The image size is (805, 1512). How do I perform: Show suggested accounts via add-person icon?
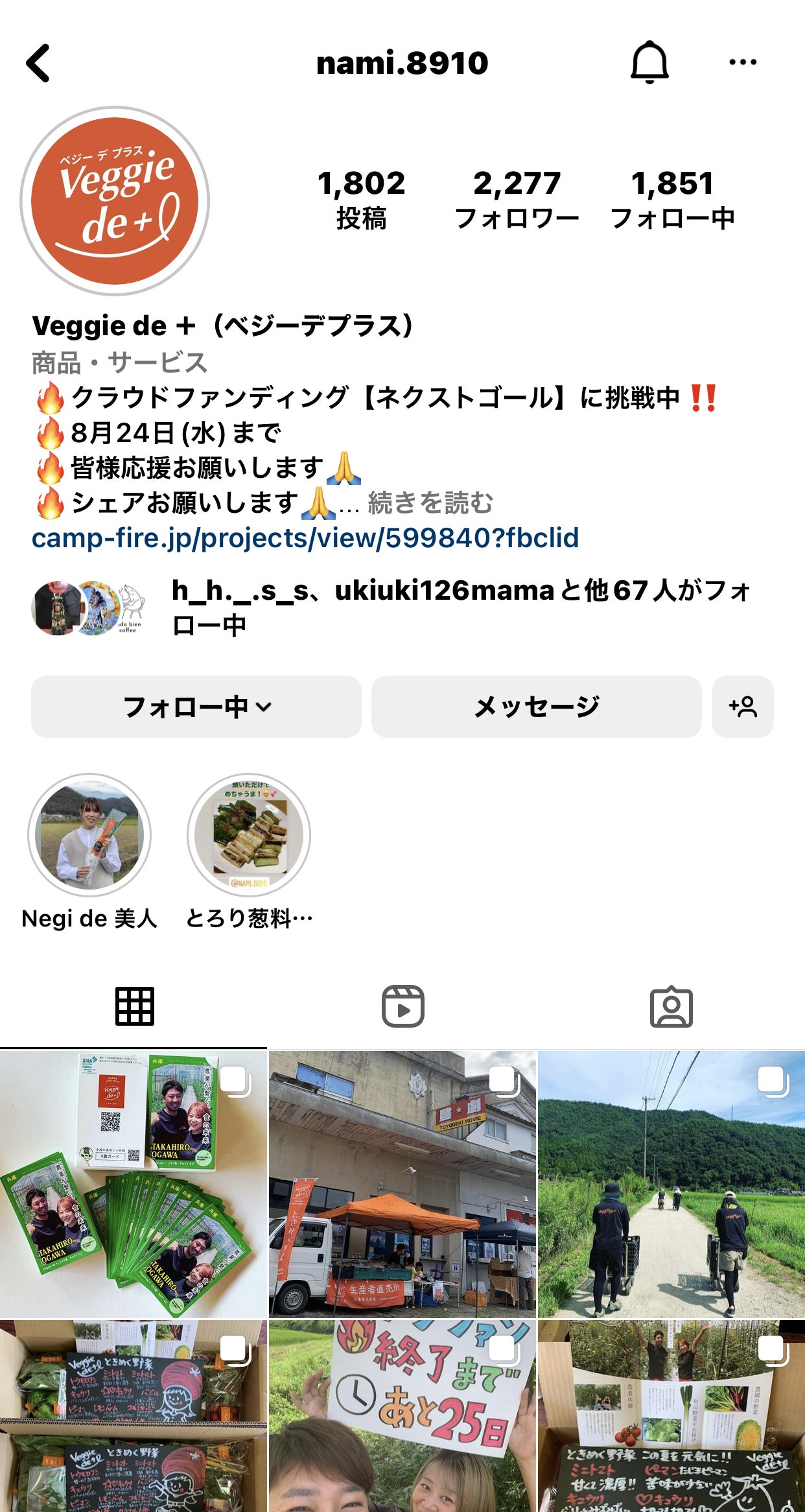click(742, 707)
